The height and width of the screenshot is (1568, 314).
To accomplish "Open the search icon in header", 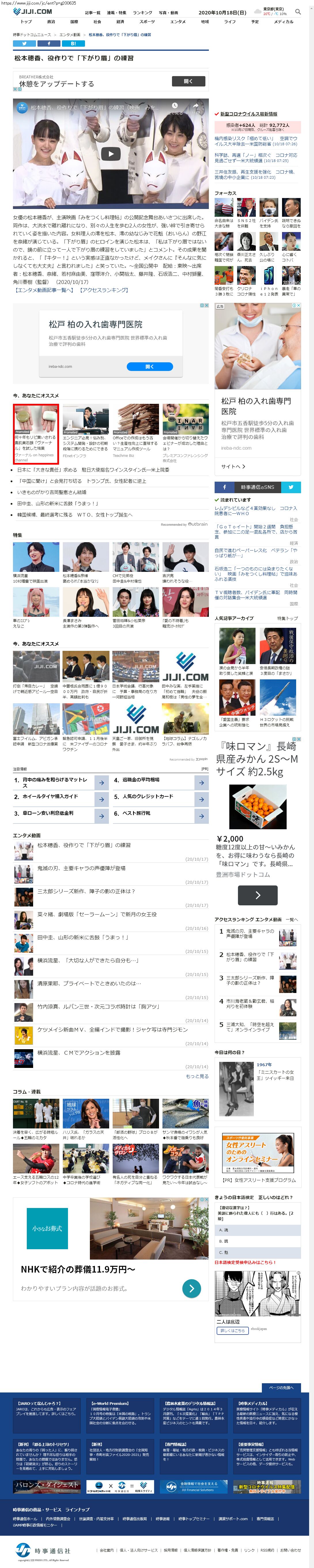I will pos(298,12).
